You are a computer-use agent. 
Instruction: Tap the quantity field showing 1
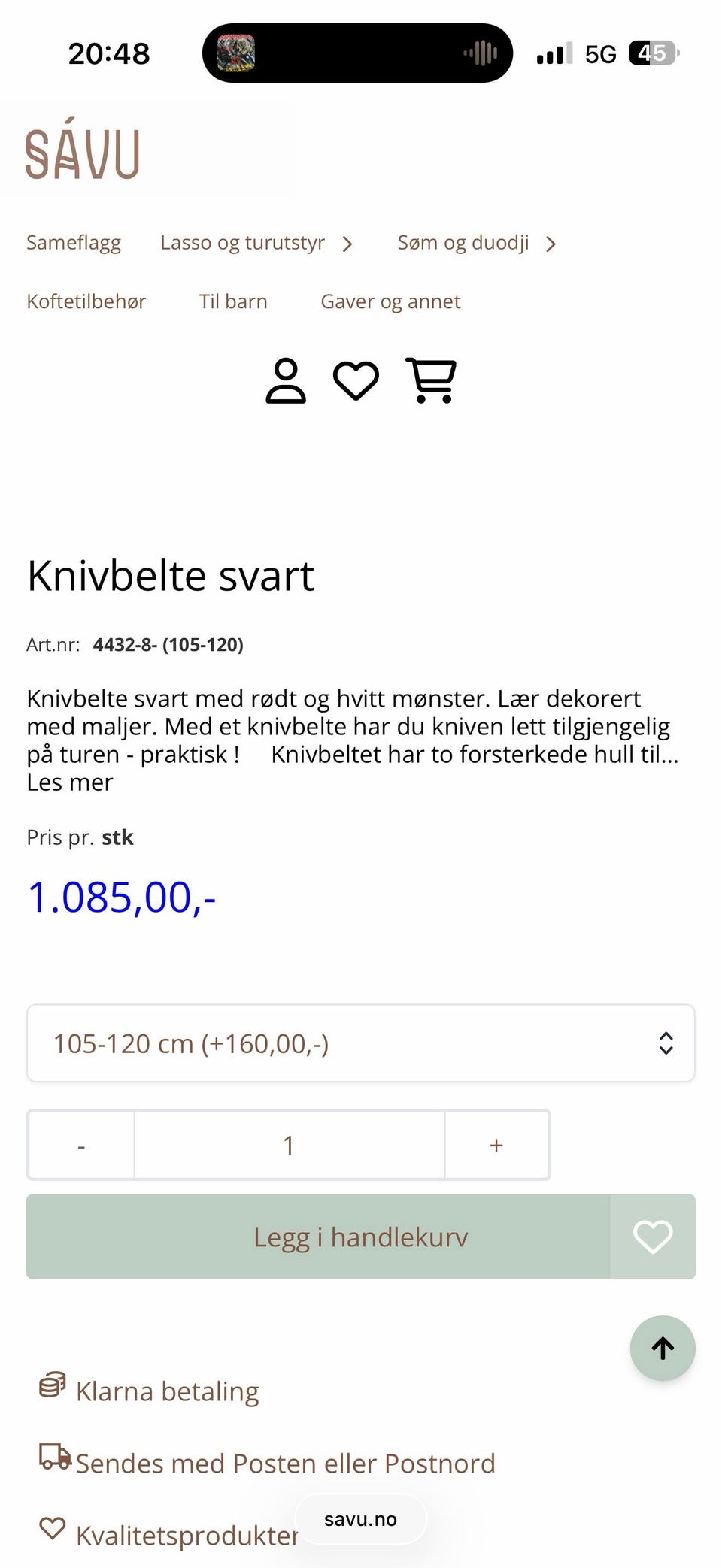[x=290, y=1145]
